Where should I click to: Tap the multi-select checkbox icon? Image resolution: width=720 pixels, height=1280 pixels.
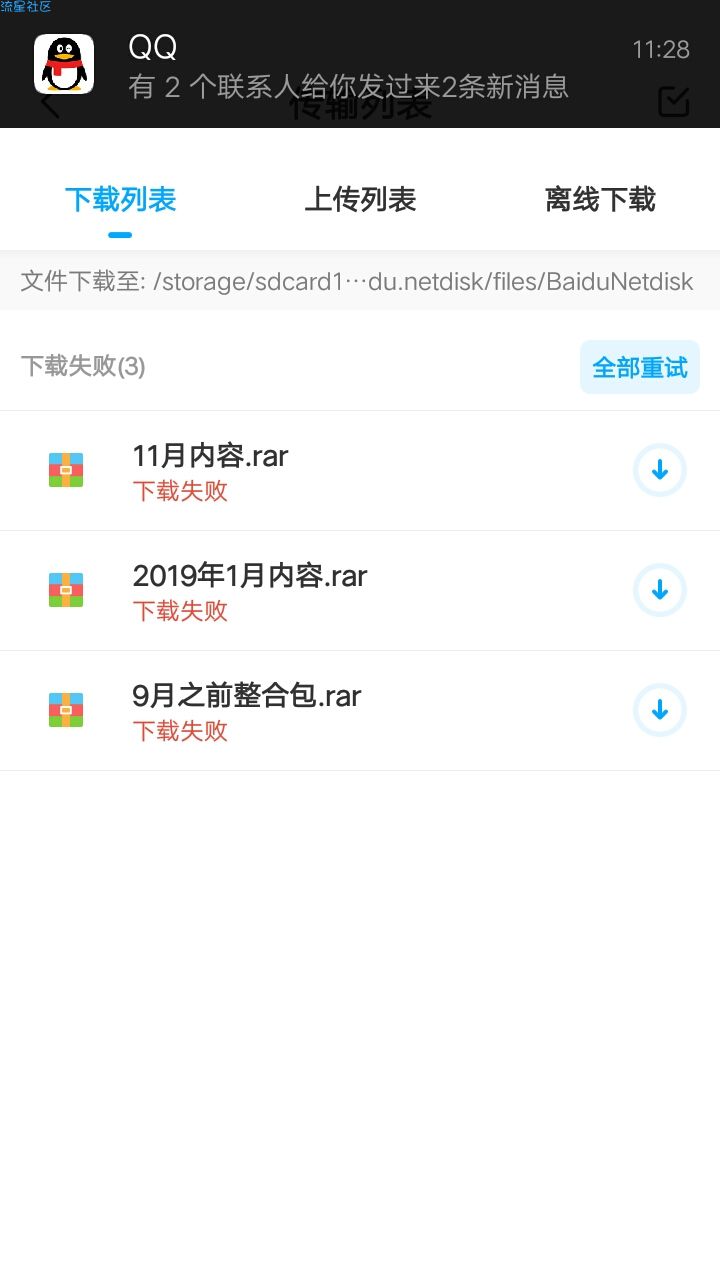coord(674,102)
